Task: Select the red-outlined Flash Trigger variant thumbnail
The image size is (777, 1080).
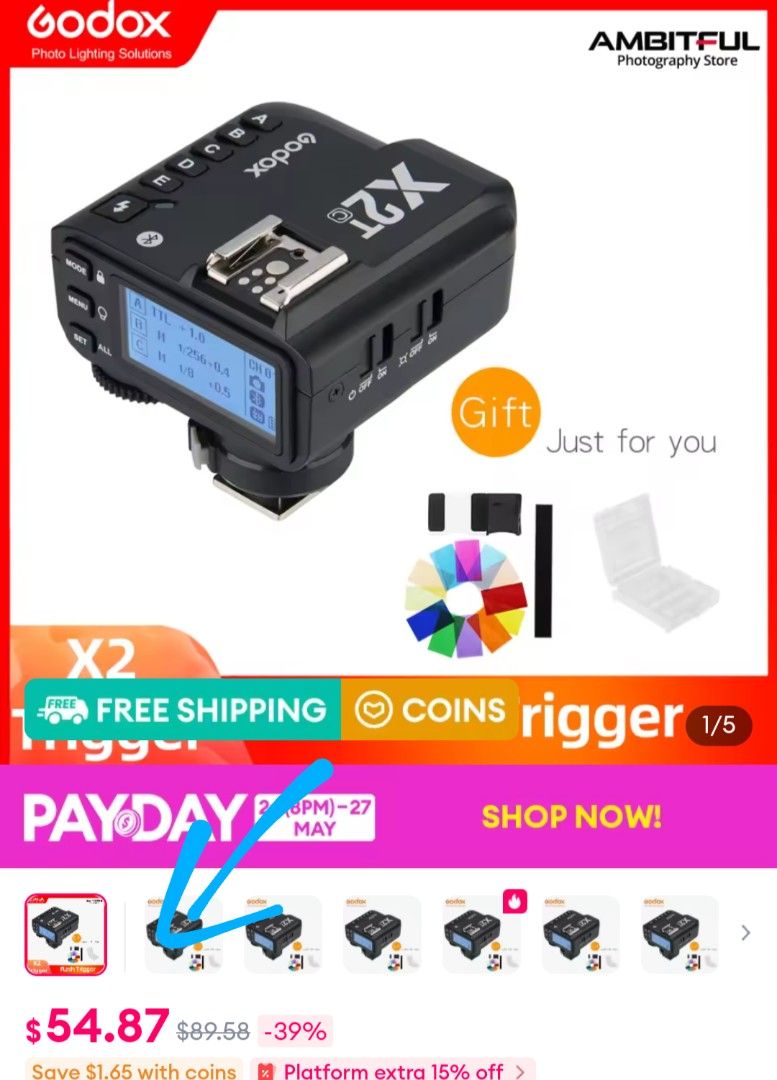Action: (65, 935)
